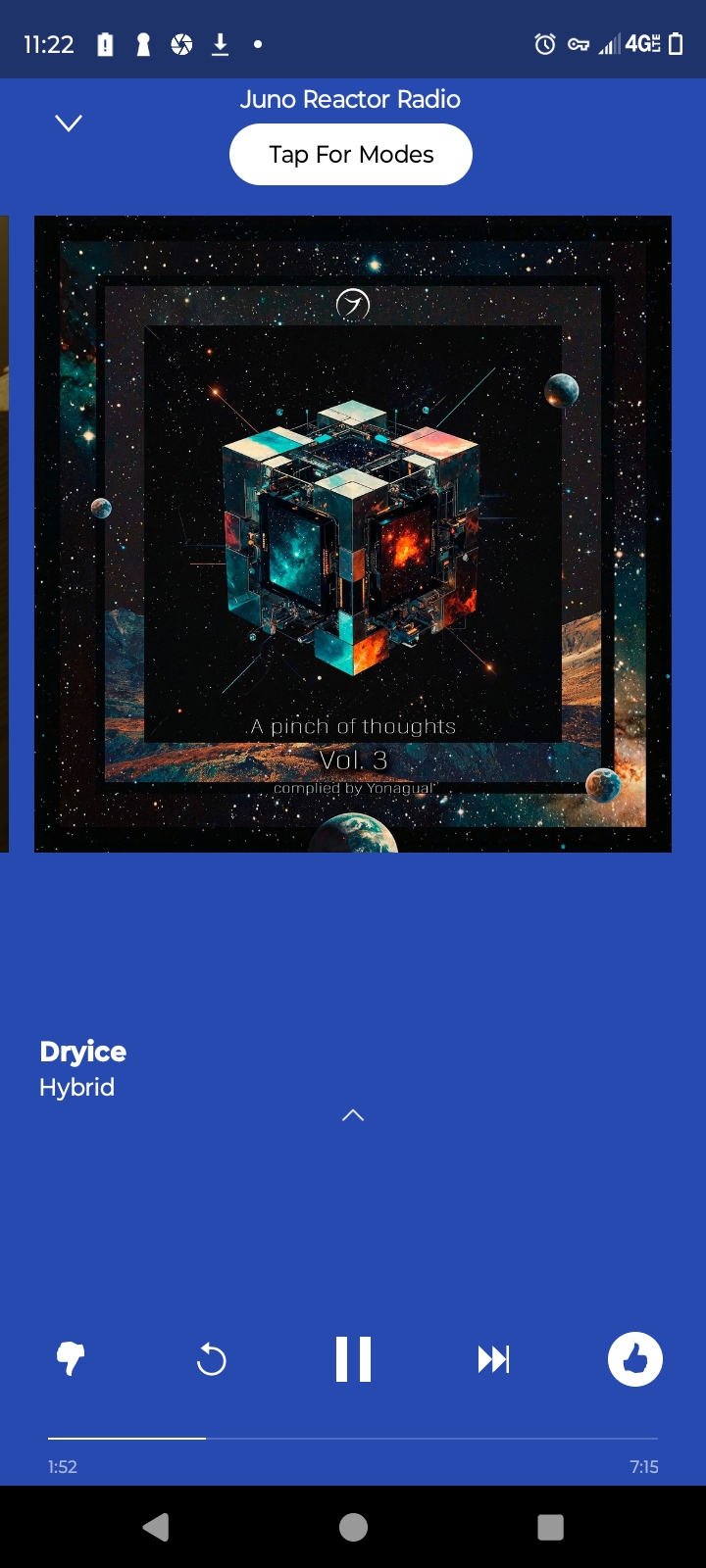
Task: Thumb down the track Dryice
Action: (71, 1359)
